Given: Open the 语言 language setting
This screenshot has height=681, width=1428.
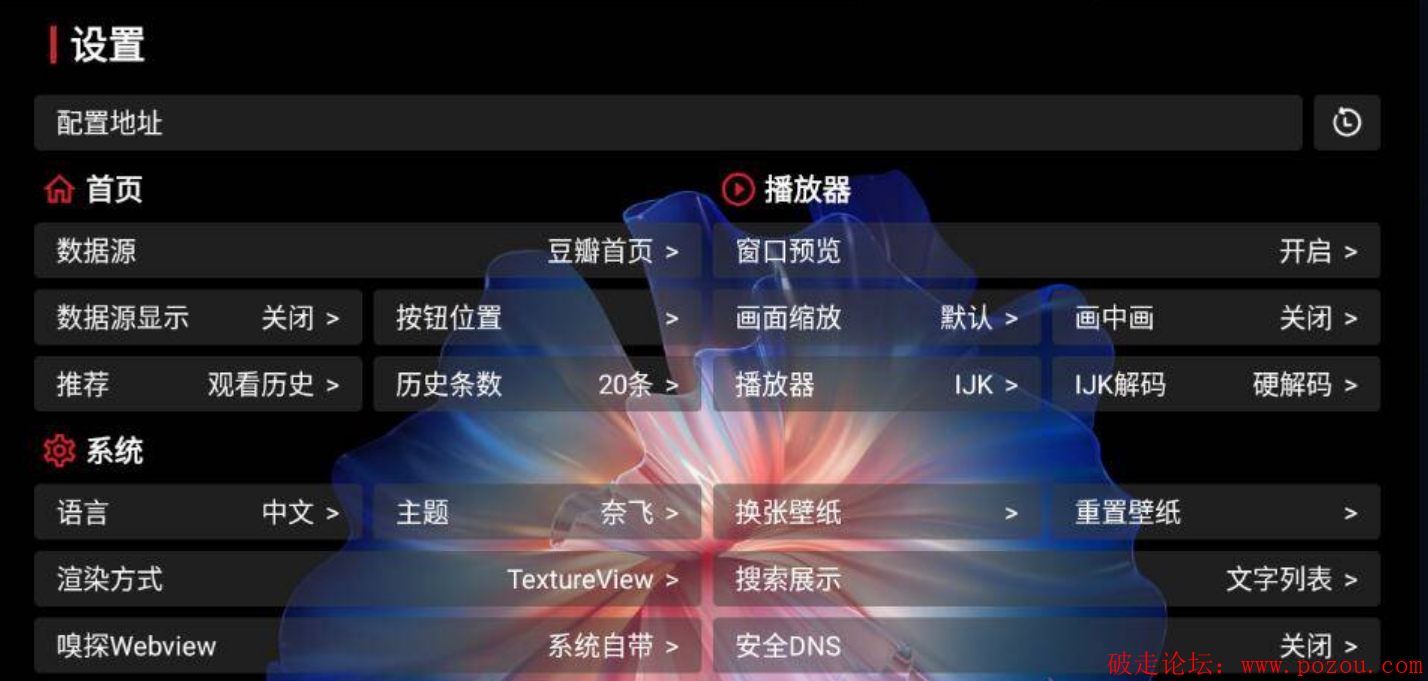Looking at the screenshot, I should [x=198, y=513].
